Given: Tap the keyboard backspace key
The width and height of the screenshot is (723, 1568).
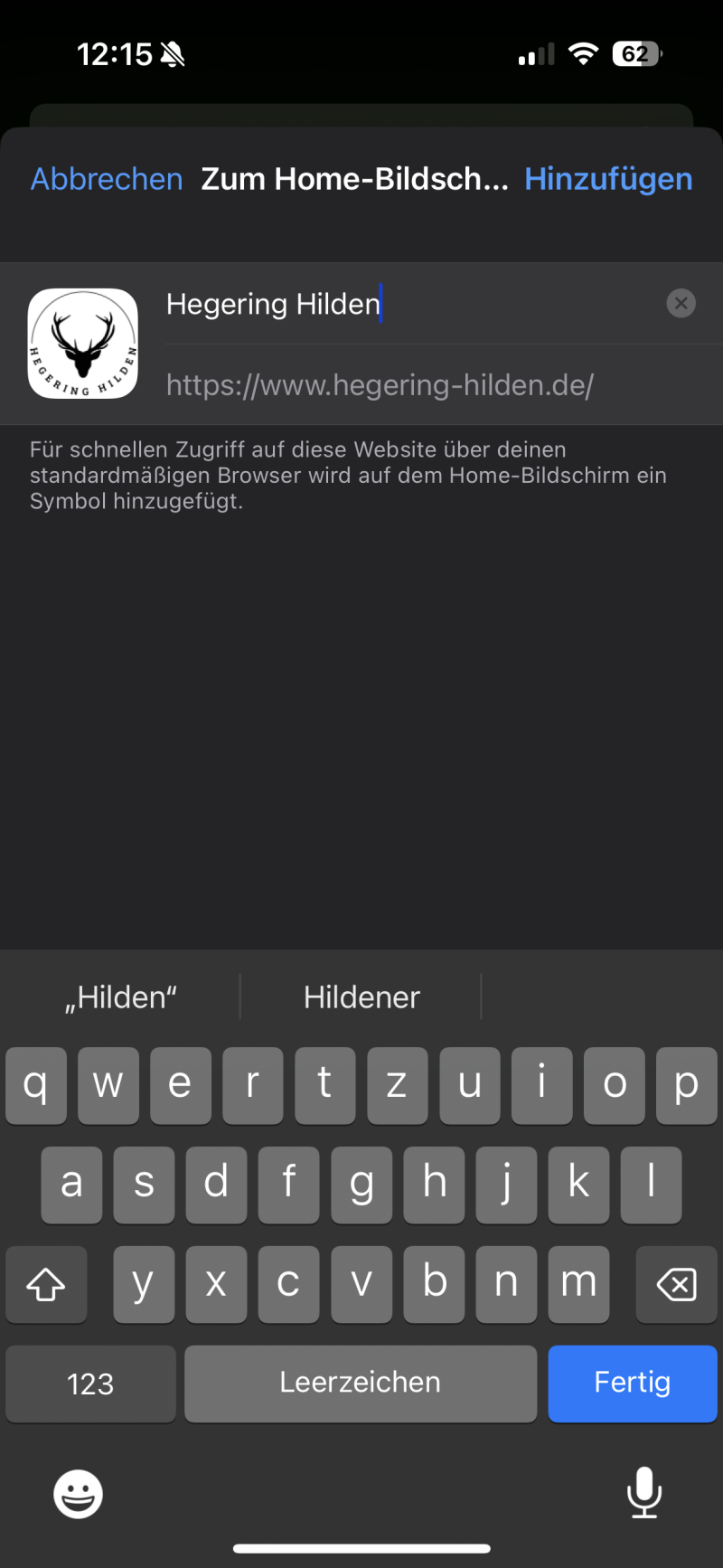Looking at the screenshot, I should click(676, 1284).
